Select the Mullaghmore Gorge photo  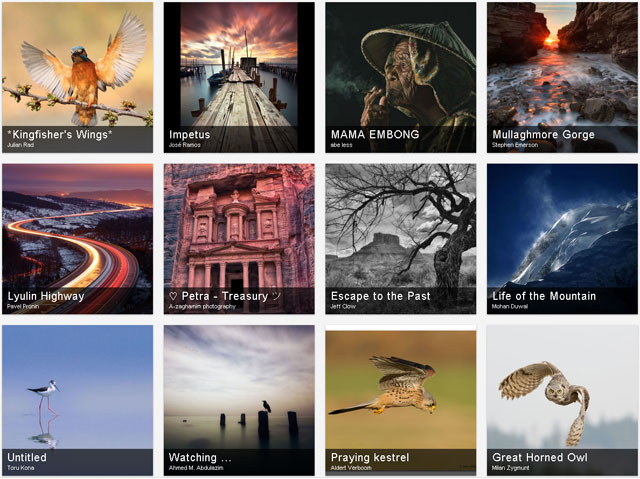tap(562, 70)
